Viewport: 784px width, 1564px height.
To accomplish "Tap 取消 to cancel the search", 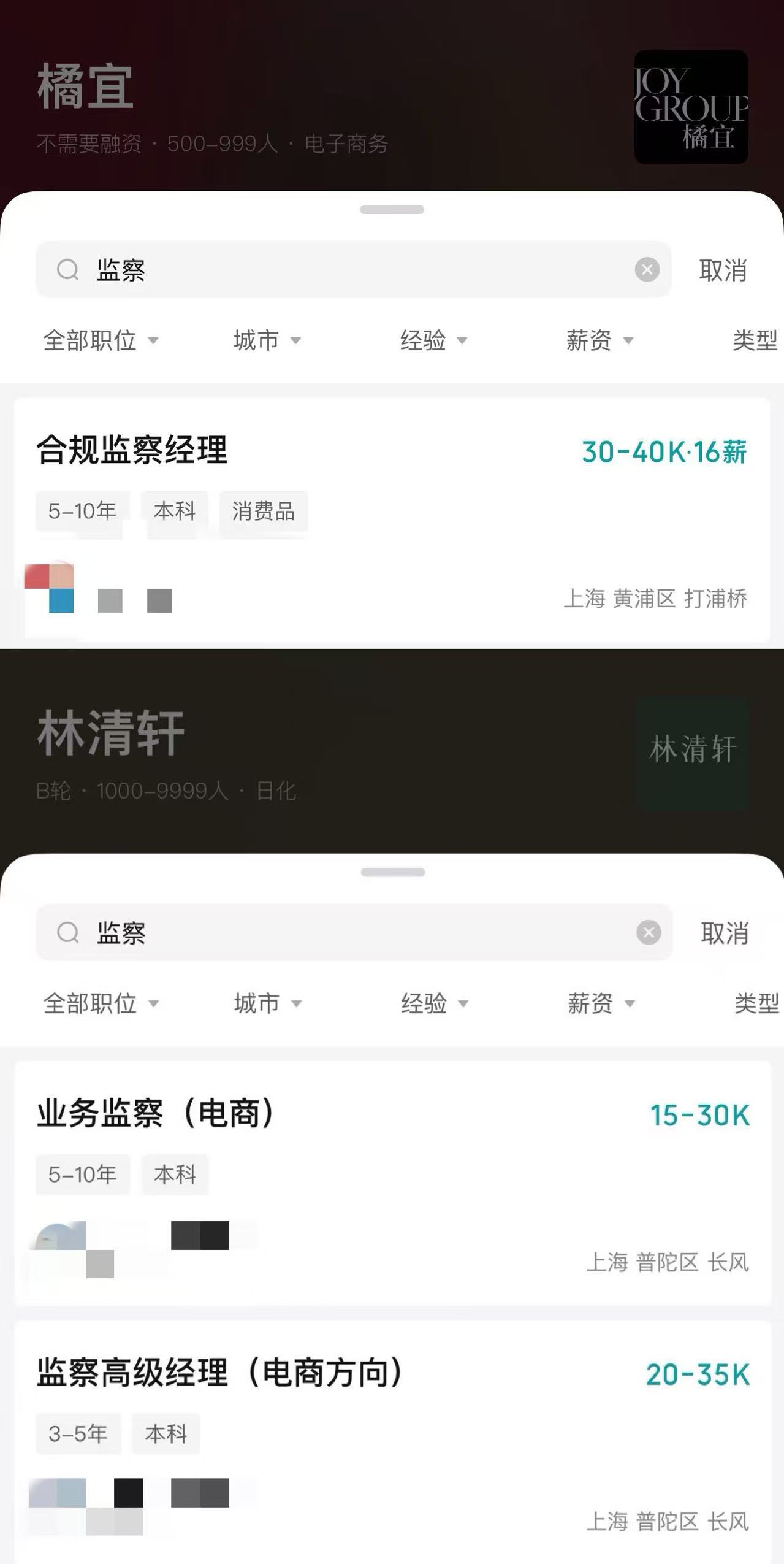I will 722,270.
